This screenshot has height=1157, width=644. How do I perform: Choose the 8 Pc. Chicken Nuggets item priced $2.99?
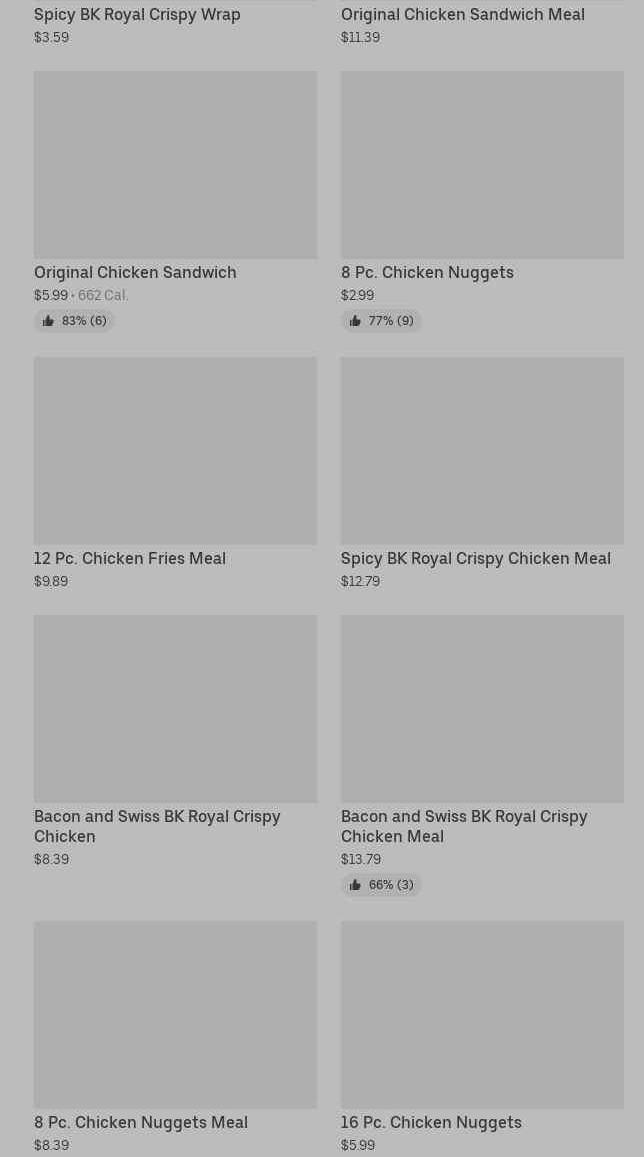[x=482, y=202]
